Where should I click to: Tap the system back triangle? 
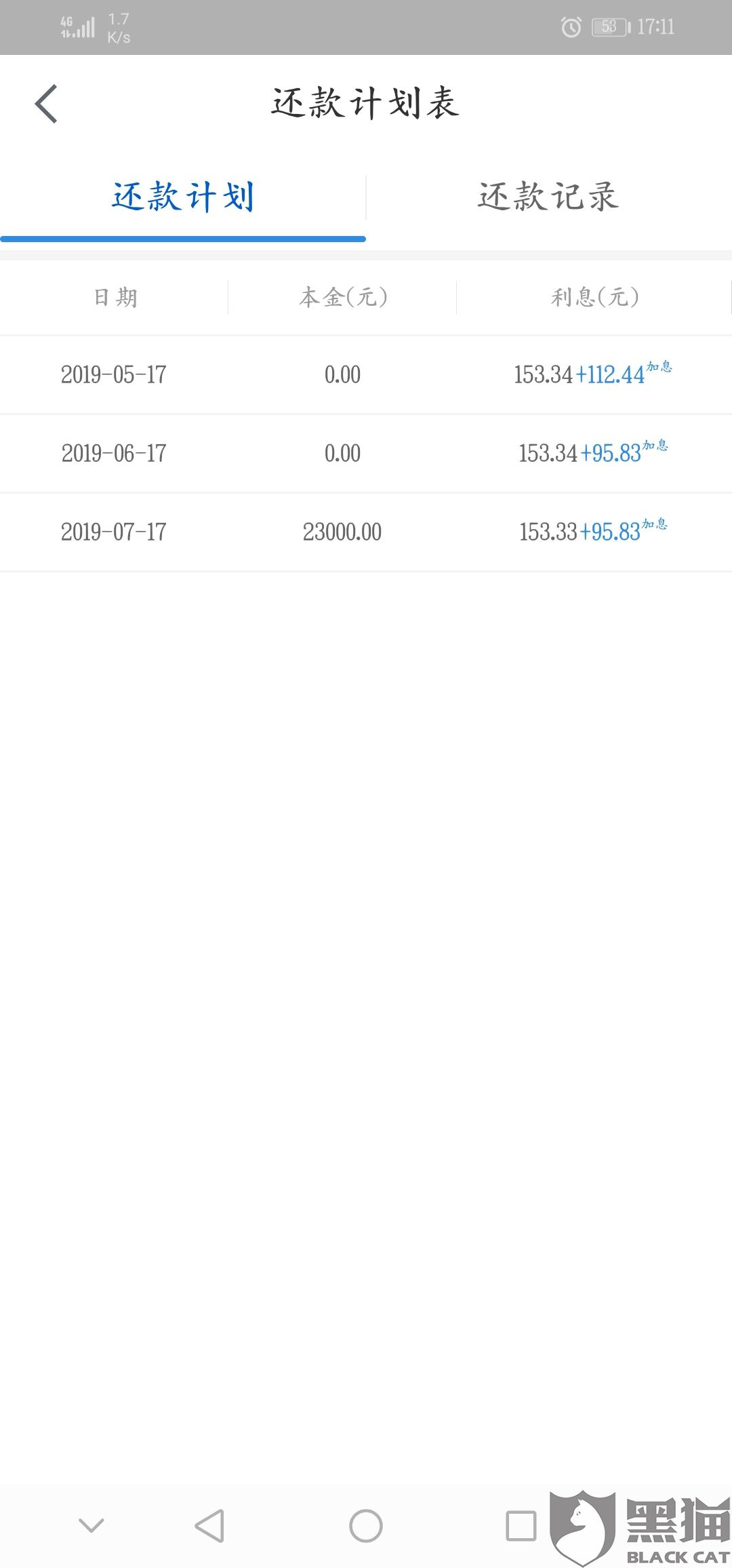pyautogui.click(x=210, y=1526)
